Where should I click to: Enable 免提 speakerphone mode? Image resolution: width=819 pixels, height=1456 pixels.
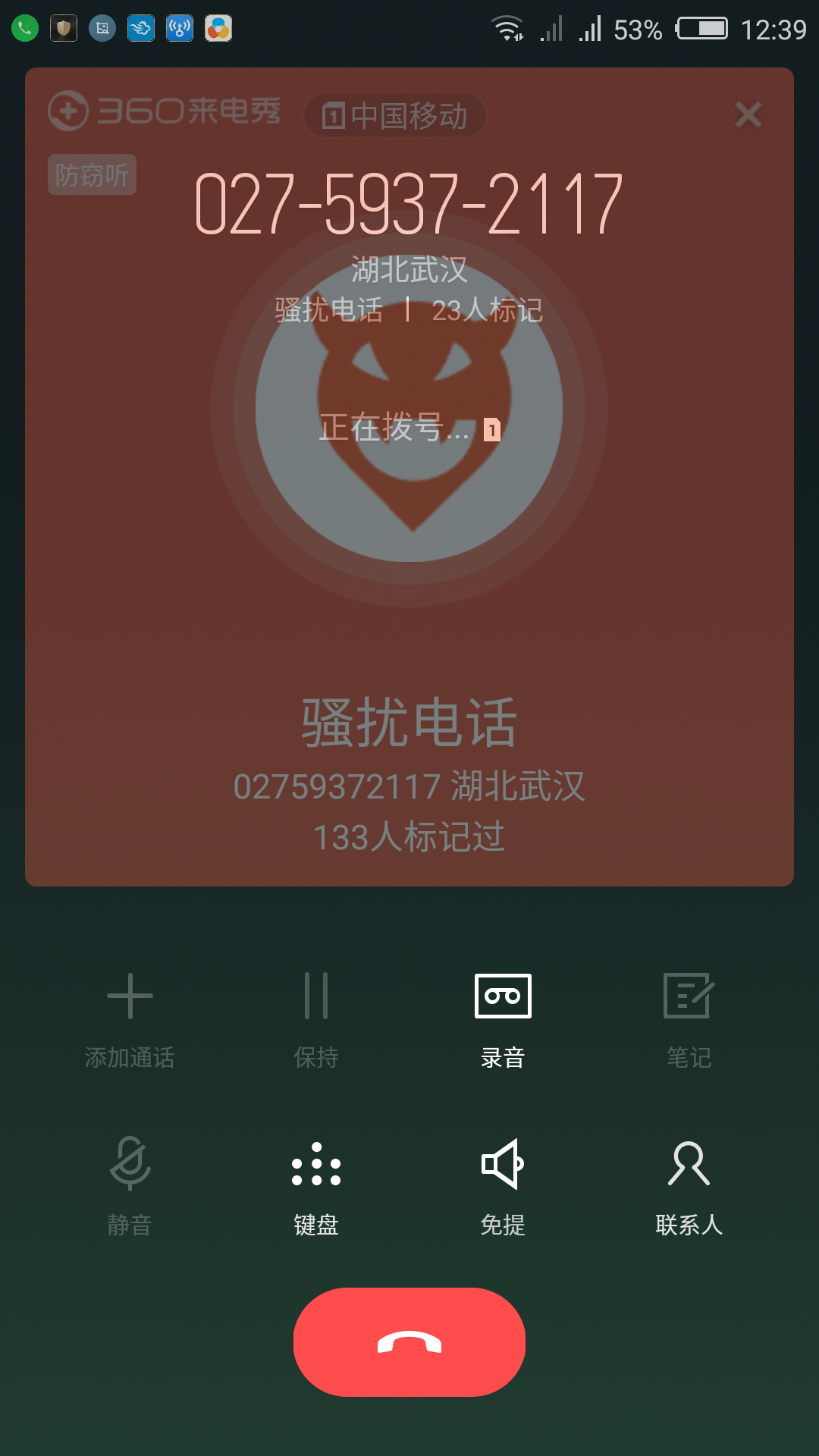[x=503, y=1165]
